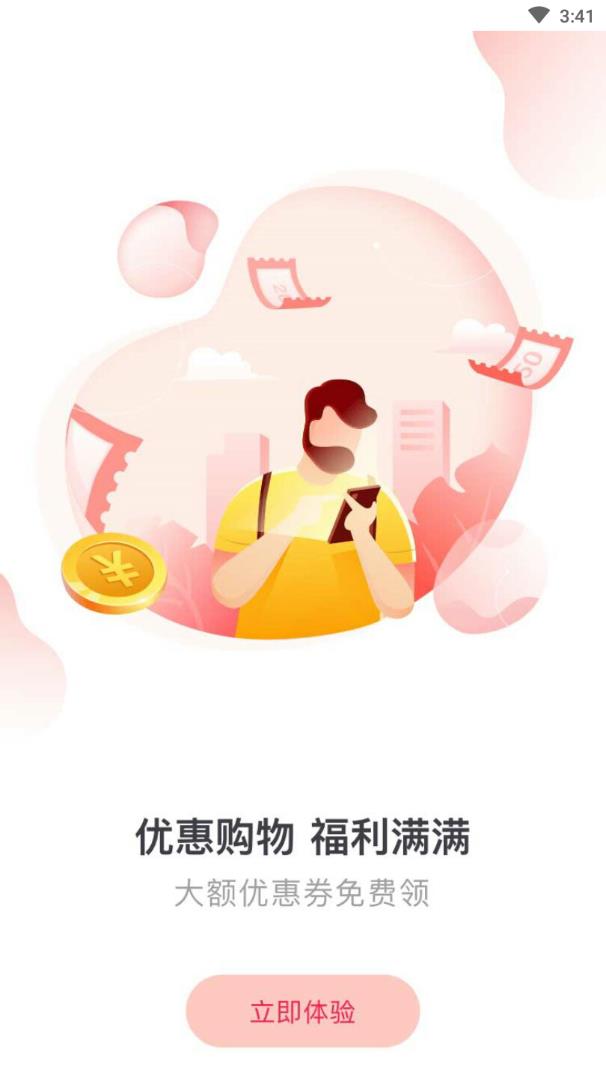Tap the 立即体验 button

pyautogui.click(x=302, y=1011)
